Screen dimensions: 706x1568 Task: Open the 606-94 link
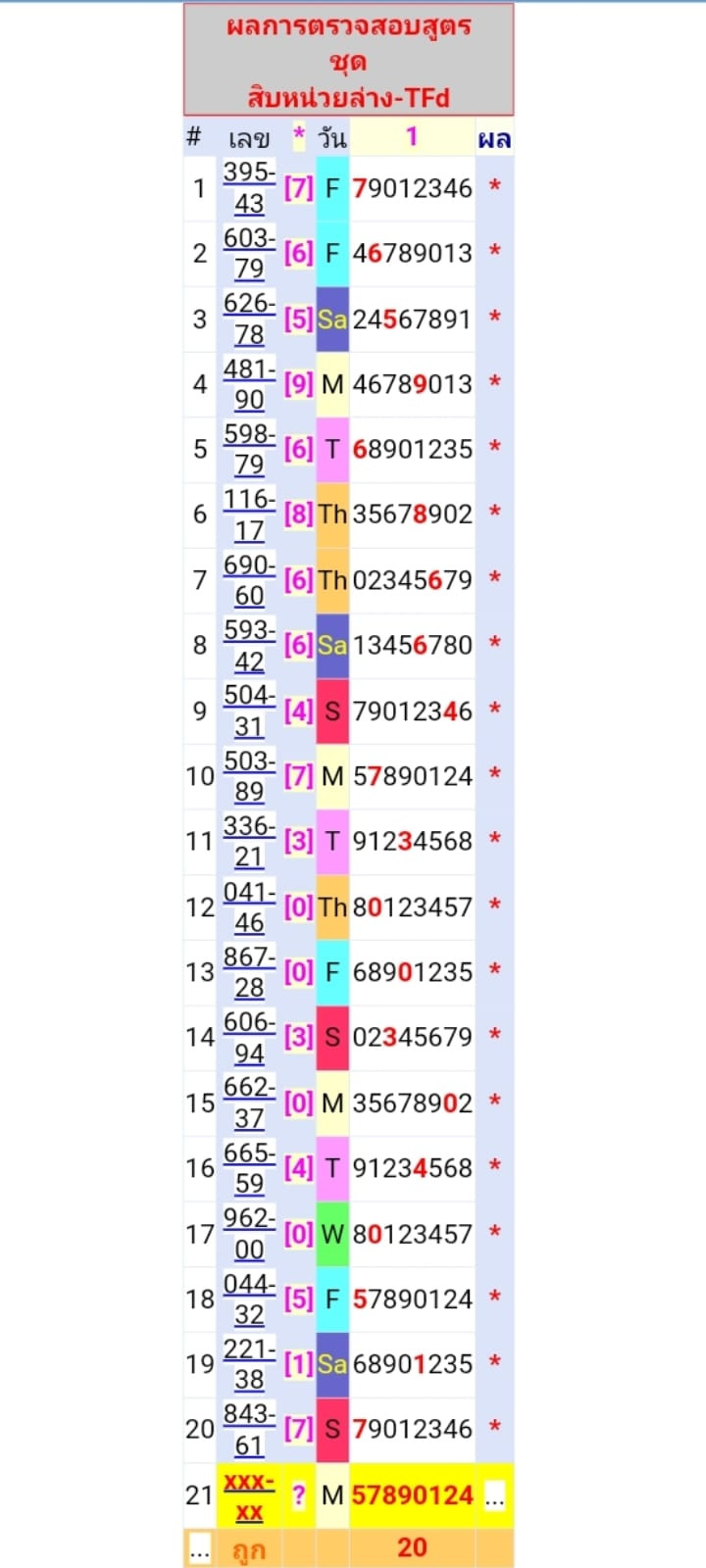(249, 1037)
